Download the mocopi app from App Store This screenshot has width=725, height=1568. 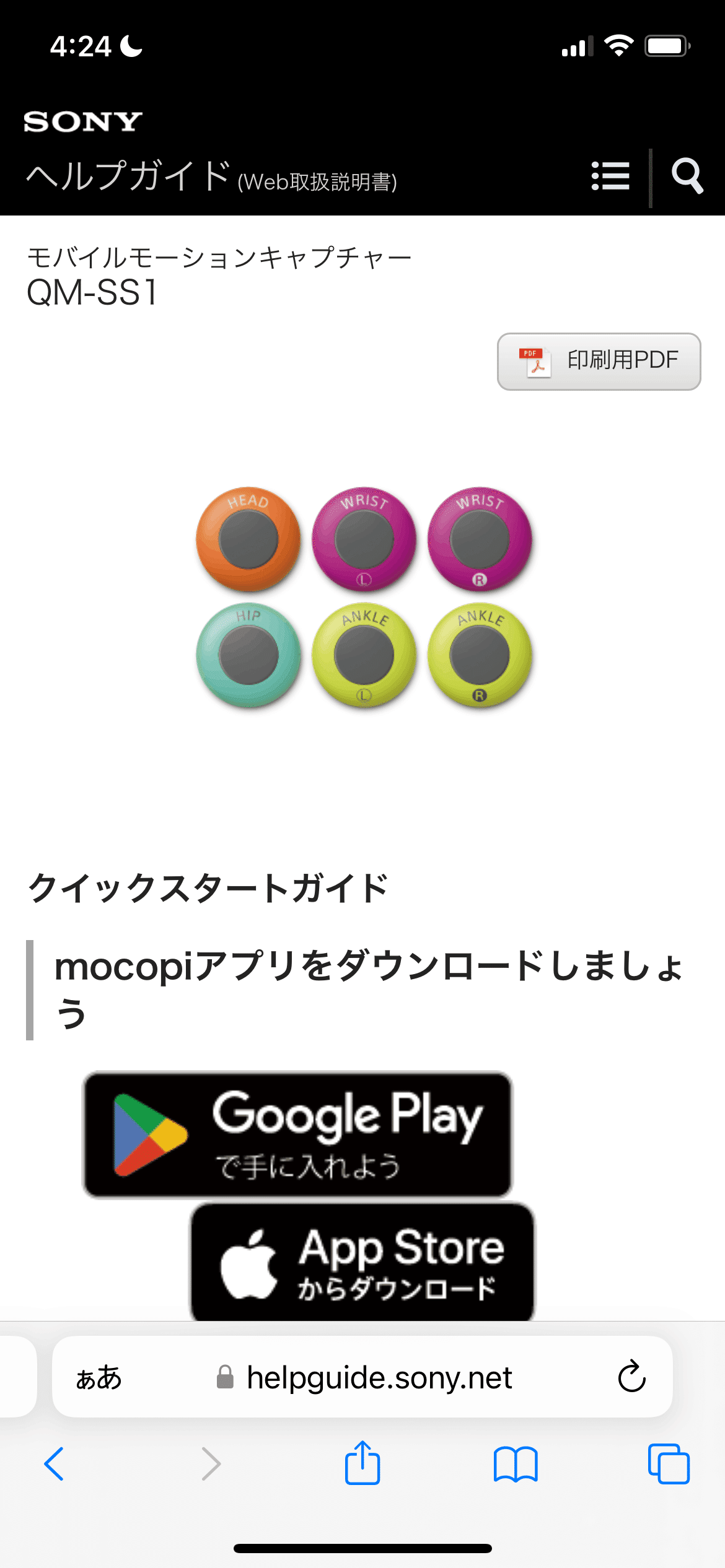[x=362, y=1262]
